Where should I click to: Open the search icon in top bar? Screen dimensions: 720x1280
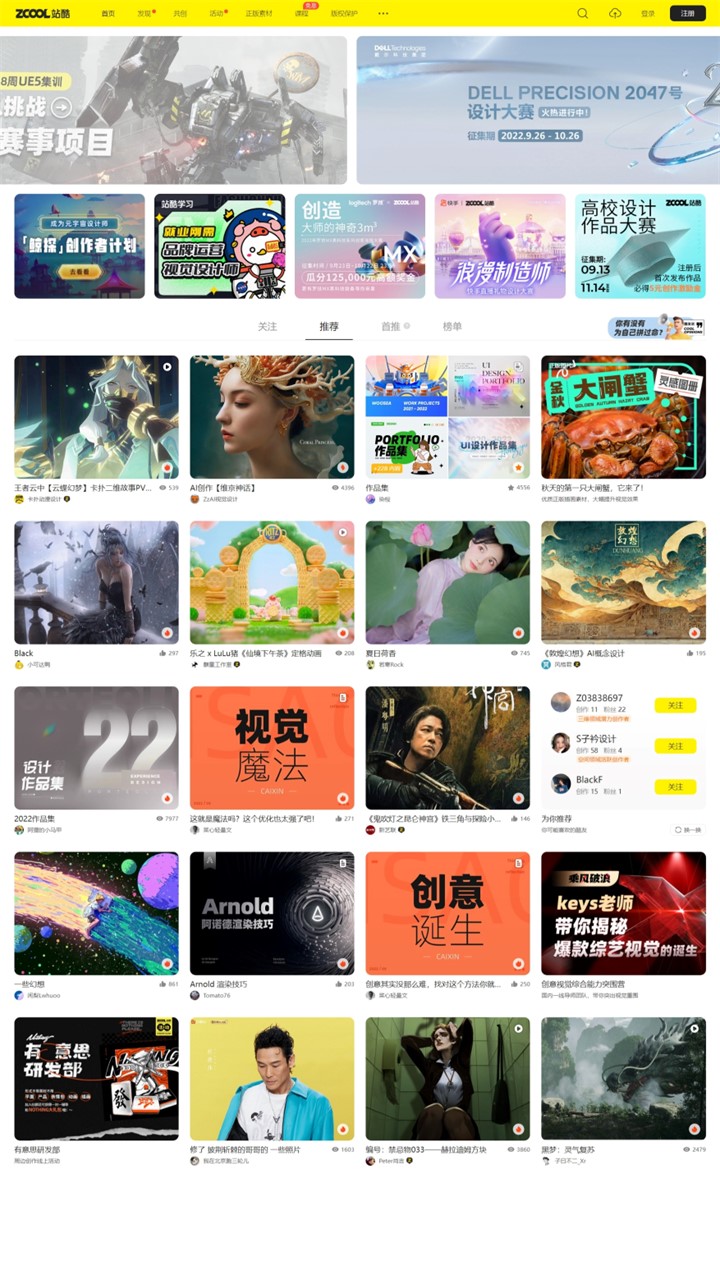pos(582,13)
